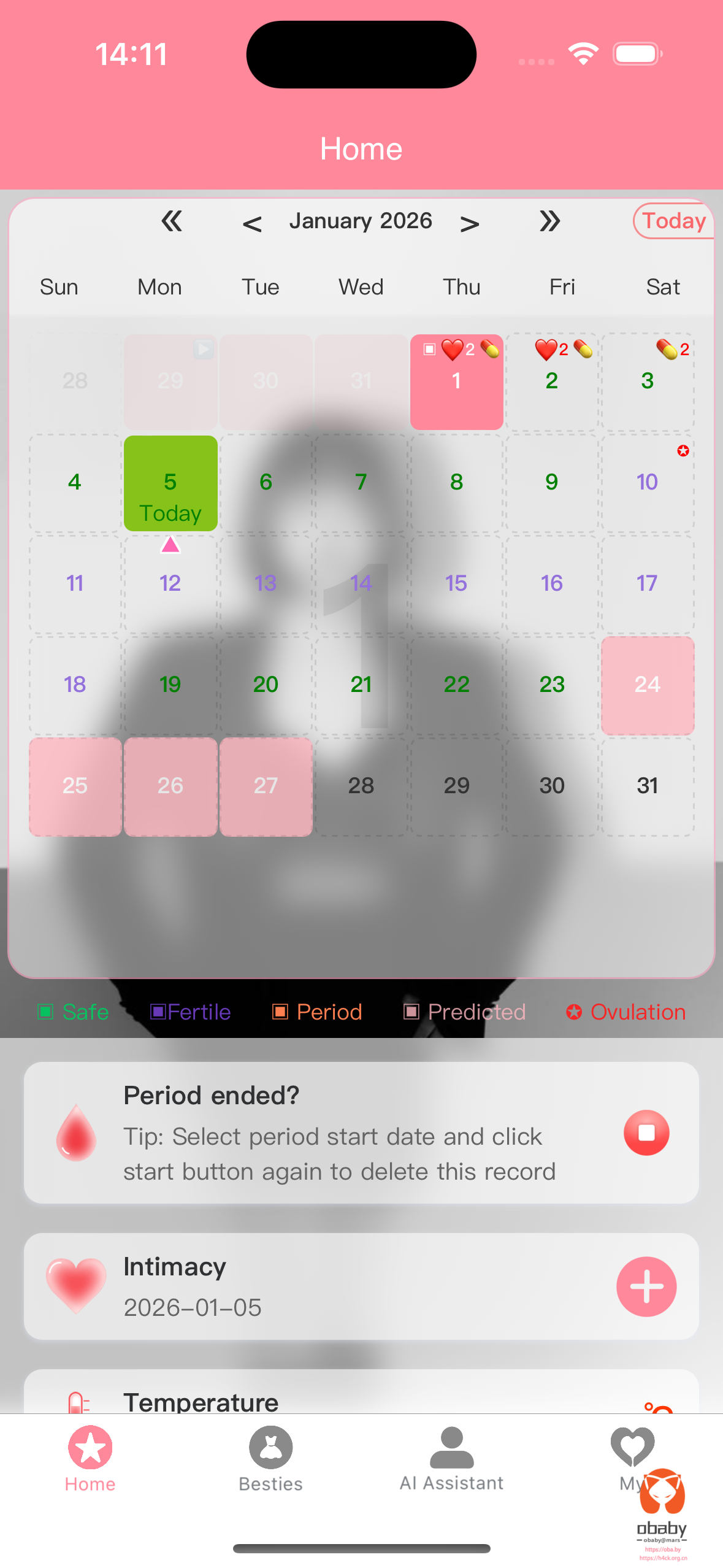
Task: Select January 10 ovulation day
Action: point(647,483)
